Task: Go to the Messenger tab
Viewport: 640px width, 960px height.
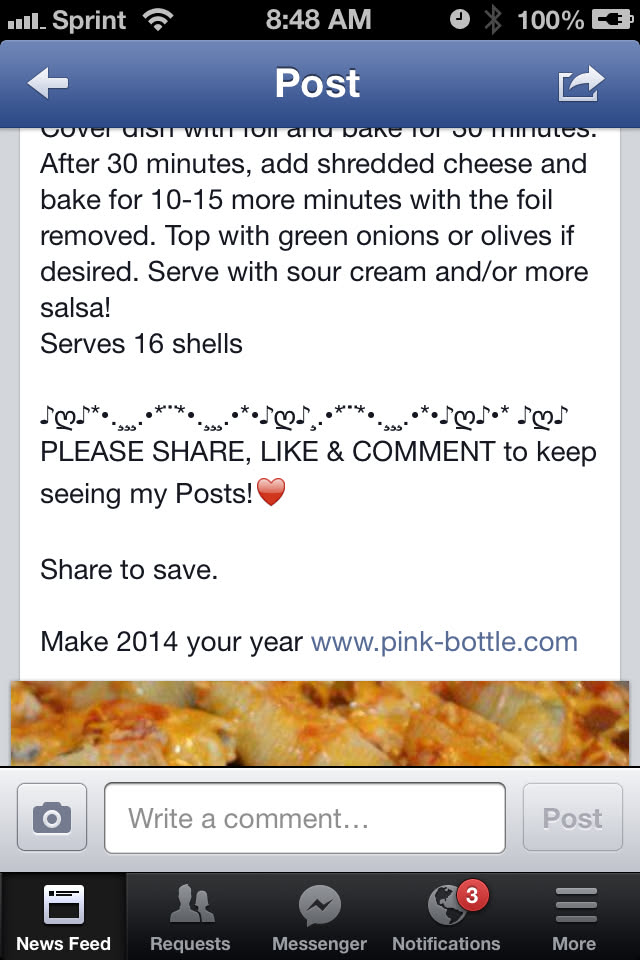Action: (319, 917)
